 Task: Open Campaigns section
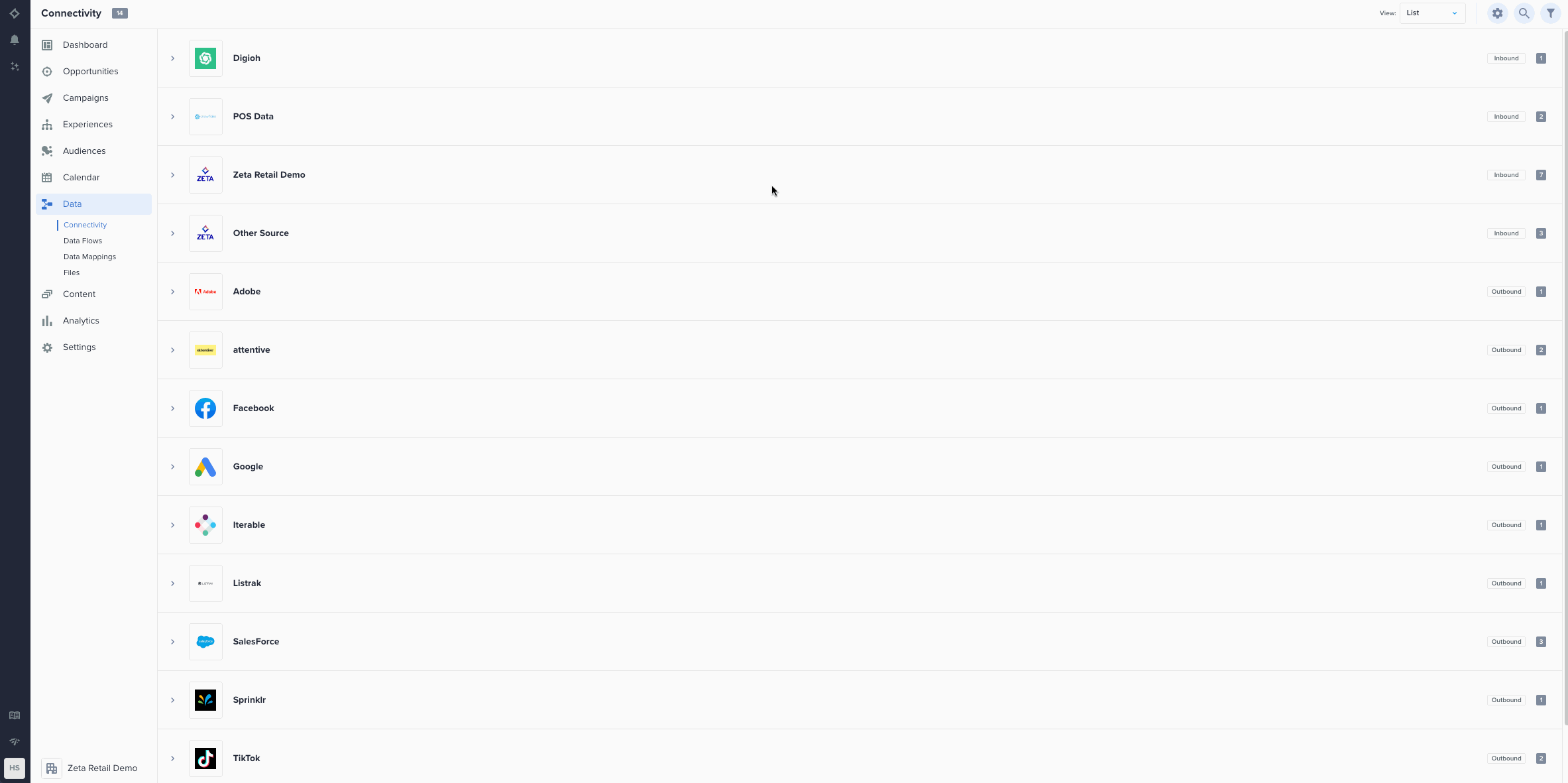pyautogui.click(x=85, y=98)
